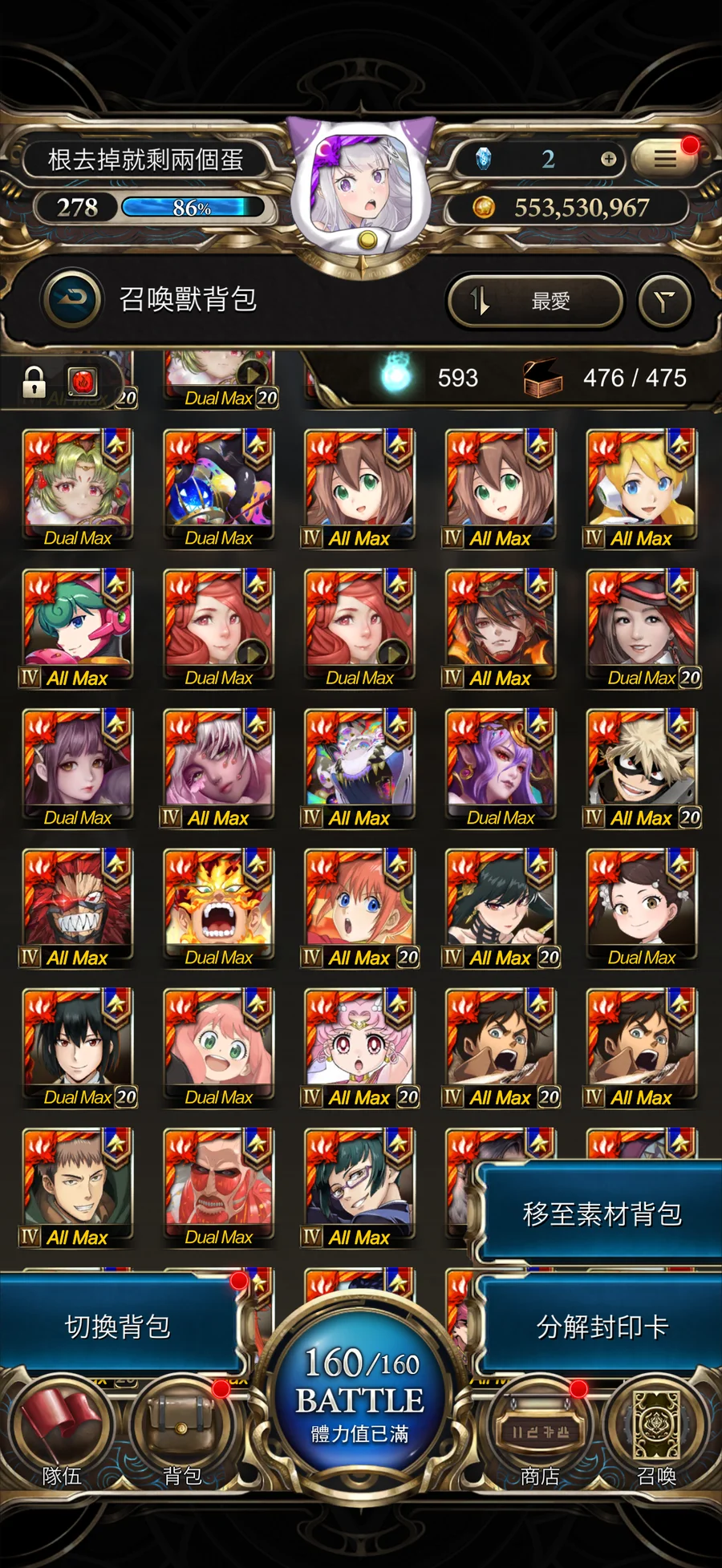Viewport: 722px width, 1568px height.
Task: Open the hamburger main menu
Action: click(664, 159)
